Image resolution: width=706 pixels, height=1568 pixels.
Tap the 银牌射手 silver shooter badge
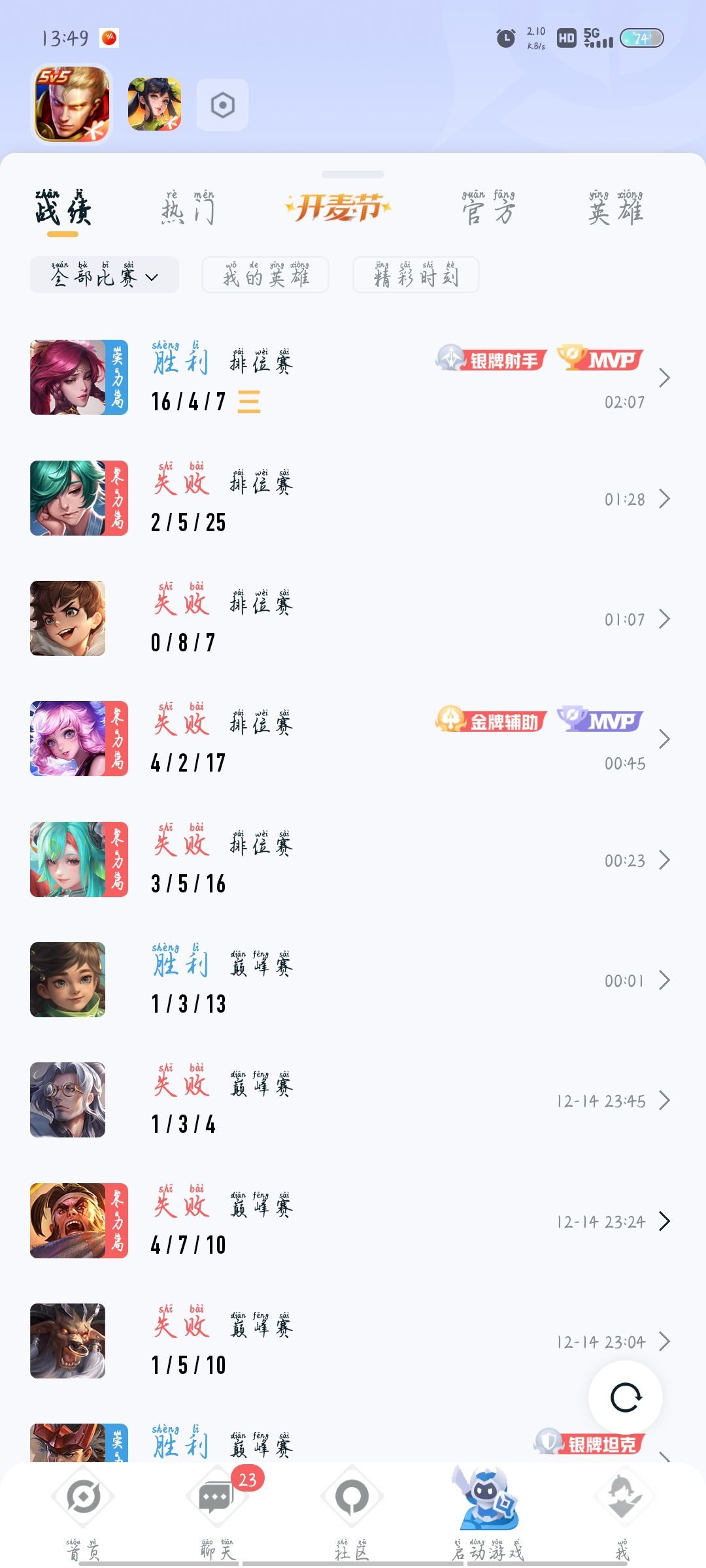click(x=490, y=356)
